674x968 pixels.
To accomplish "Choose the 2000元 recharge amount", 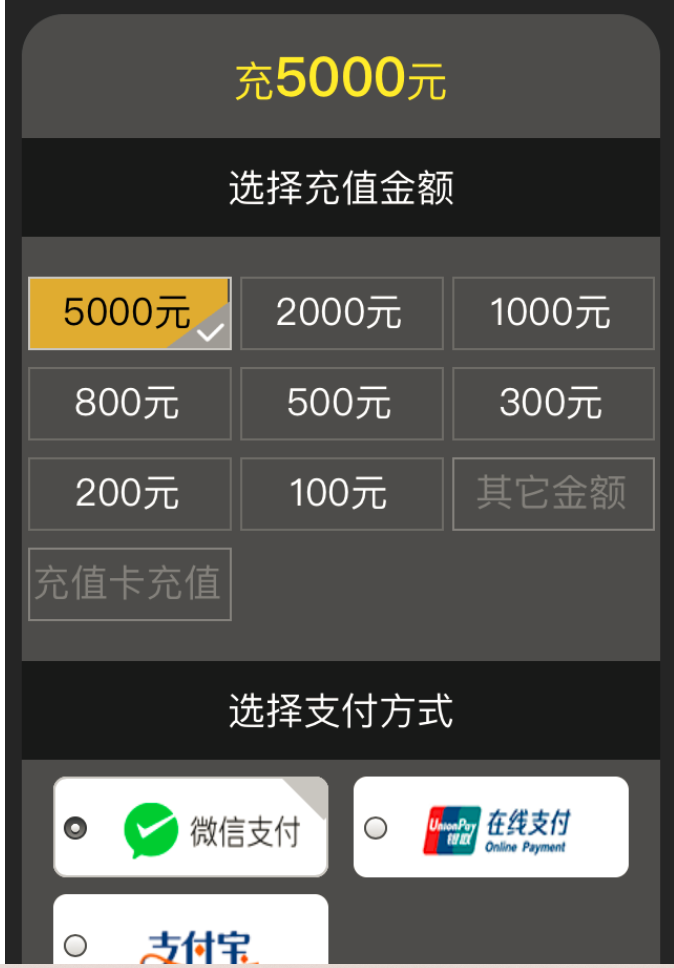I will 341,313.
